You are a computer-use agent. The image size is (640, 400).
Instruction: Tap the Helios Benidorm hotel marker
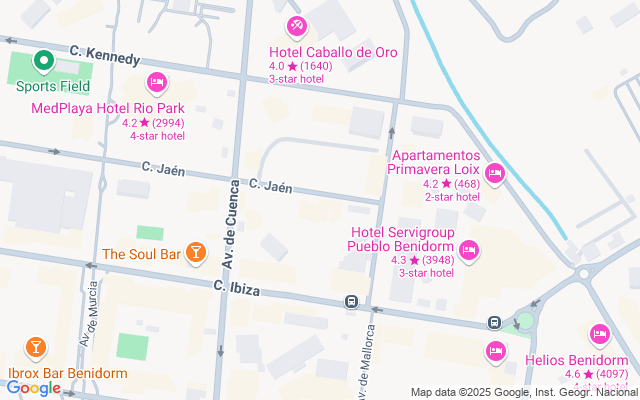pos(599,333)
